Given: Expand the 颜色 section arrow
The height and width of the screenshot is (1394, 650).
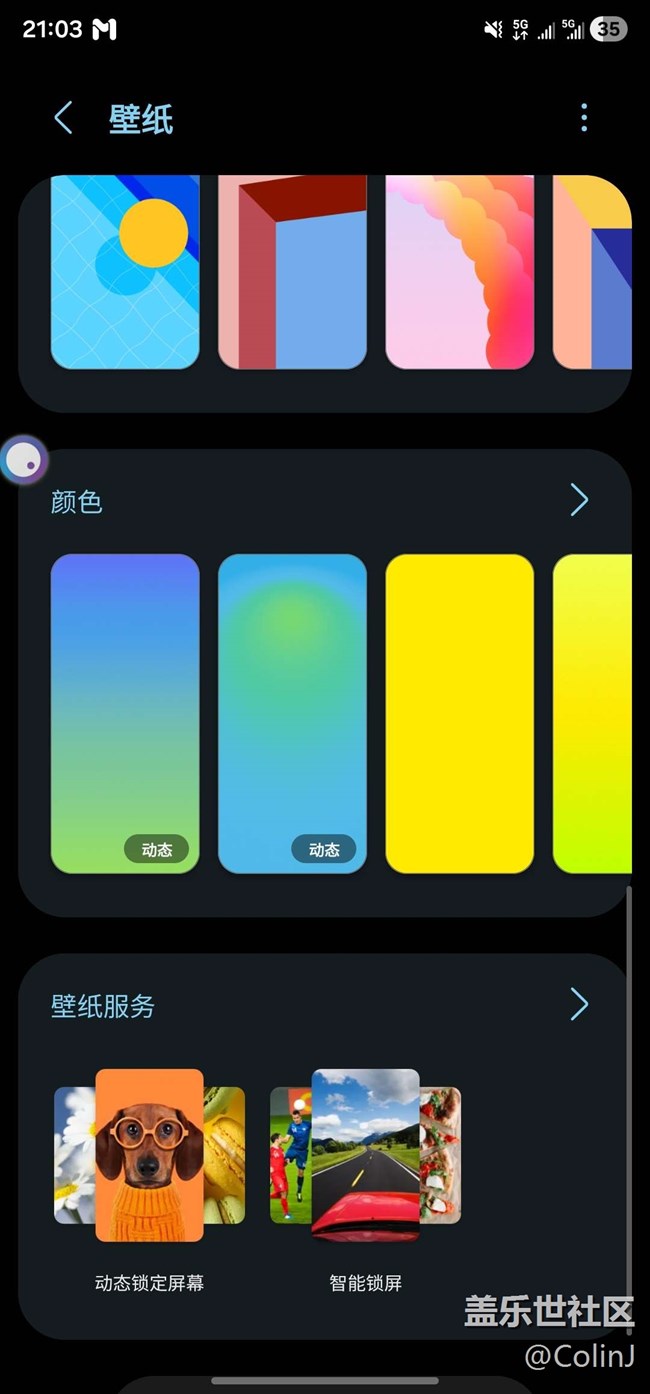Looking at the screenshot, I should point(579,500).
